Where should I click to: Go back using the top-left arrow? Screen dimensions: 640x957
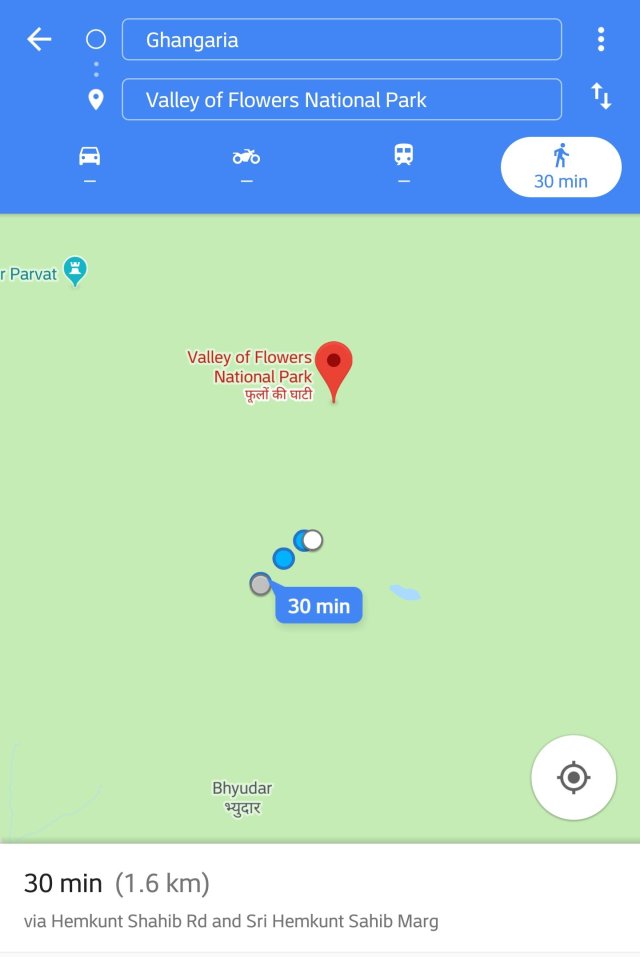39,40
